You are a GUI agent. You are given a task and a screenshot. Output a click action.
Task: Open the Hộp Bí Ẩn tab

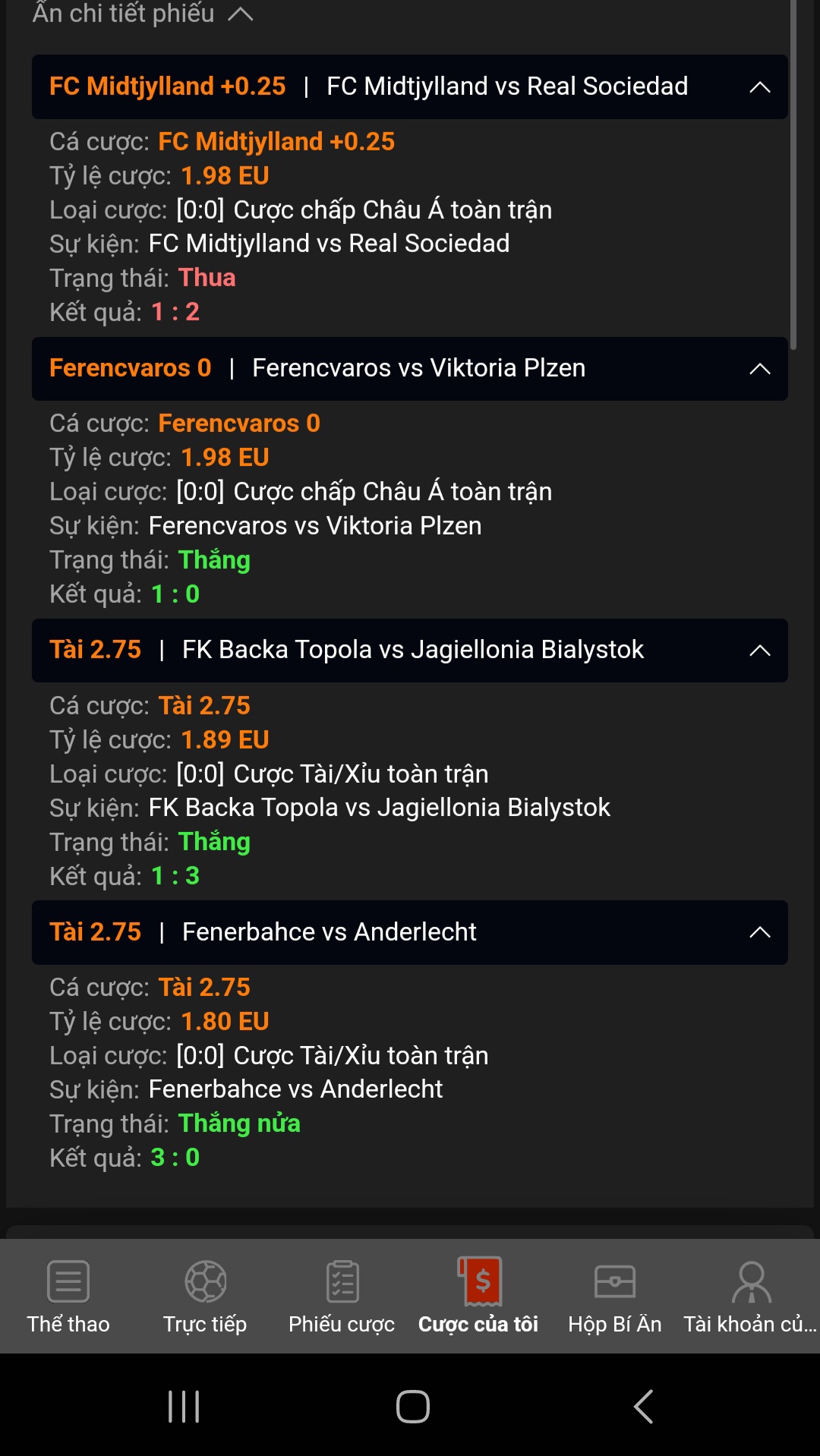615,1297
